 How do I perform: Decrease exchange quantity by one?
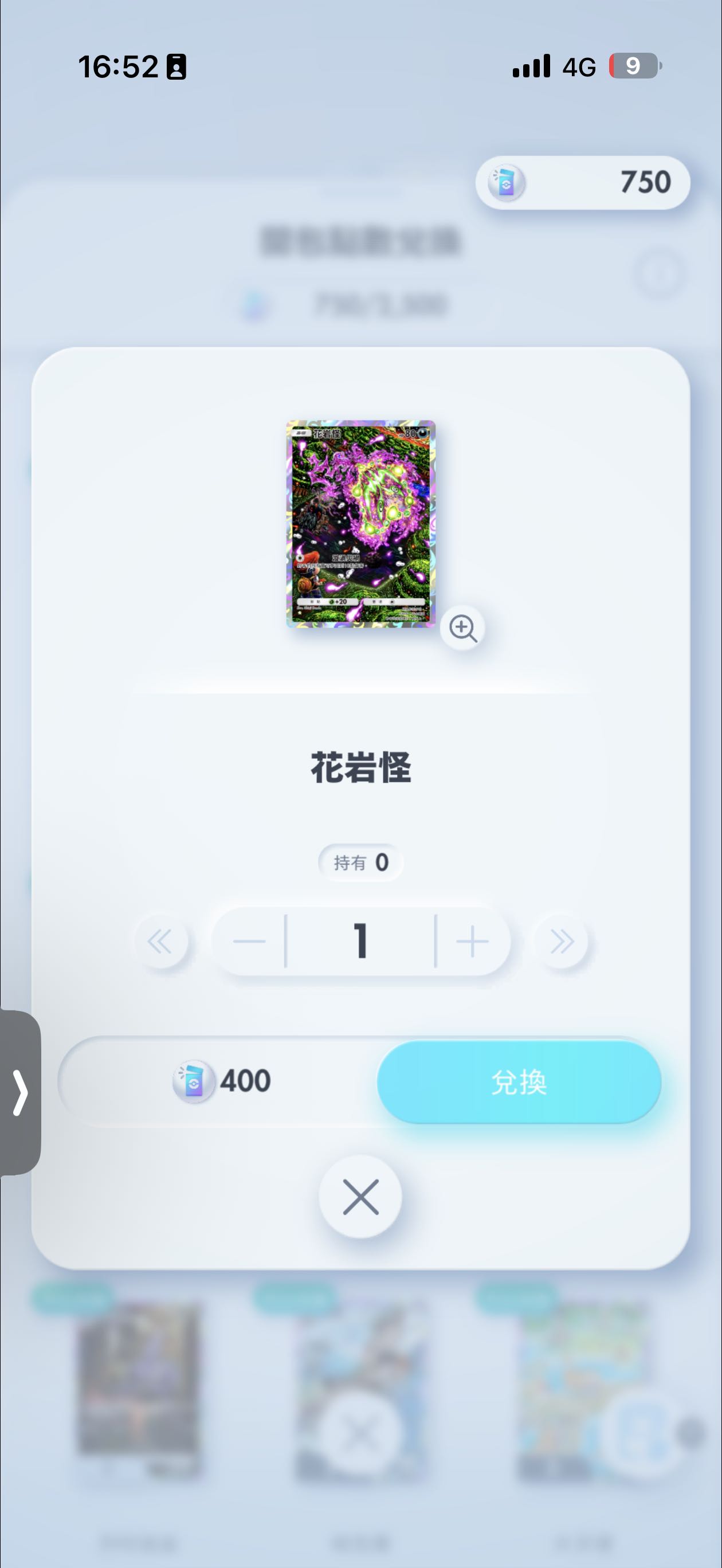tap(249, 942)
